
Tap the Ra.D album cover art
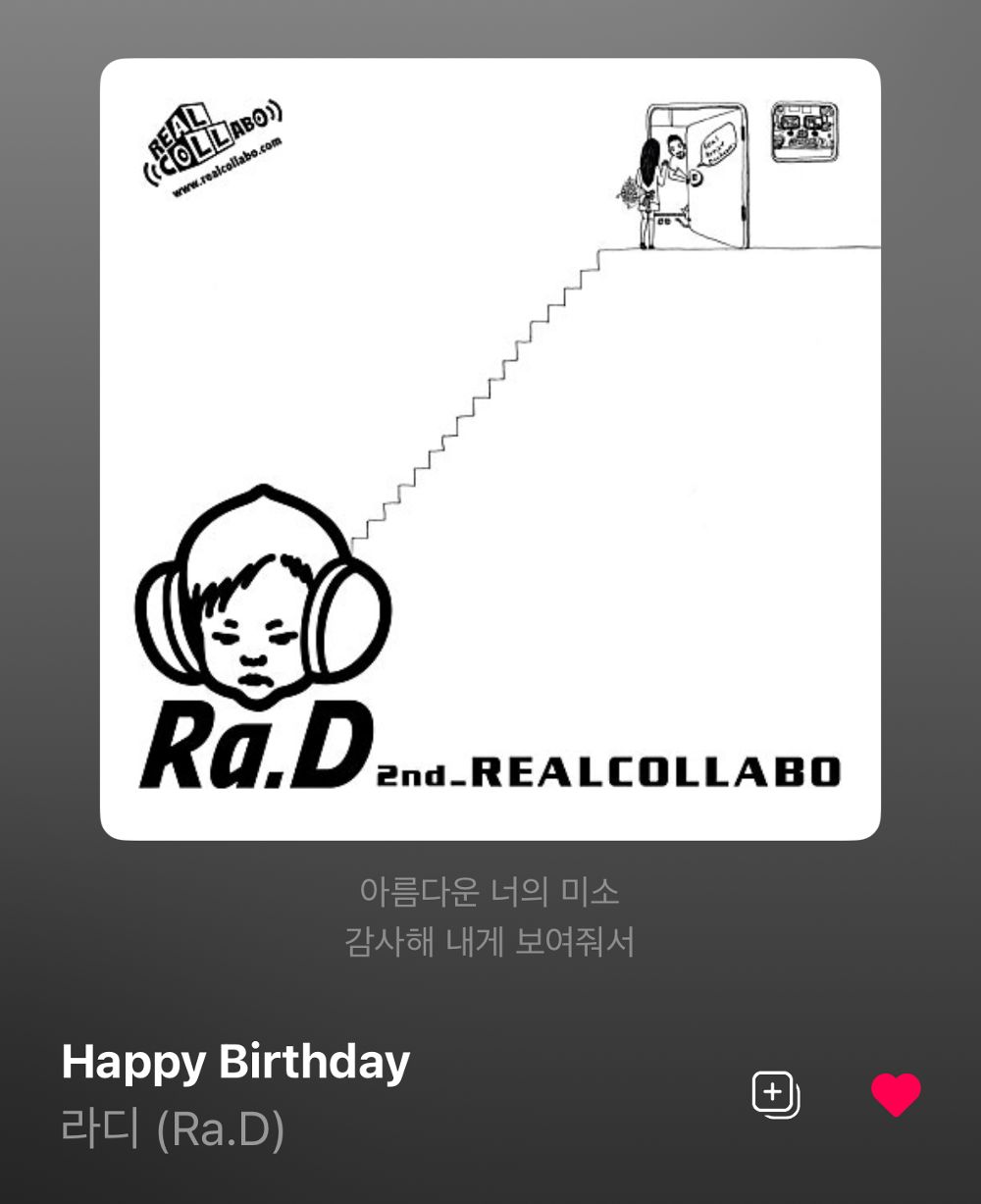(x=490, y=448)
